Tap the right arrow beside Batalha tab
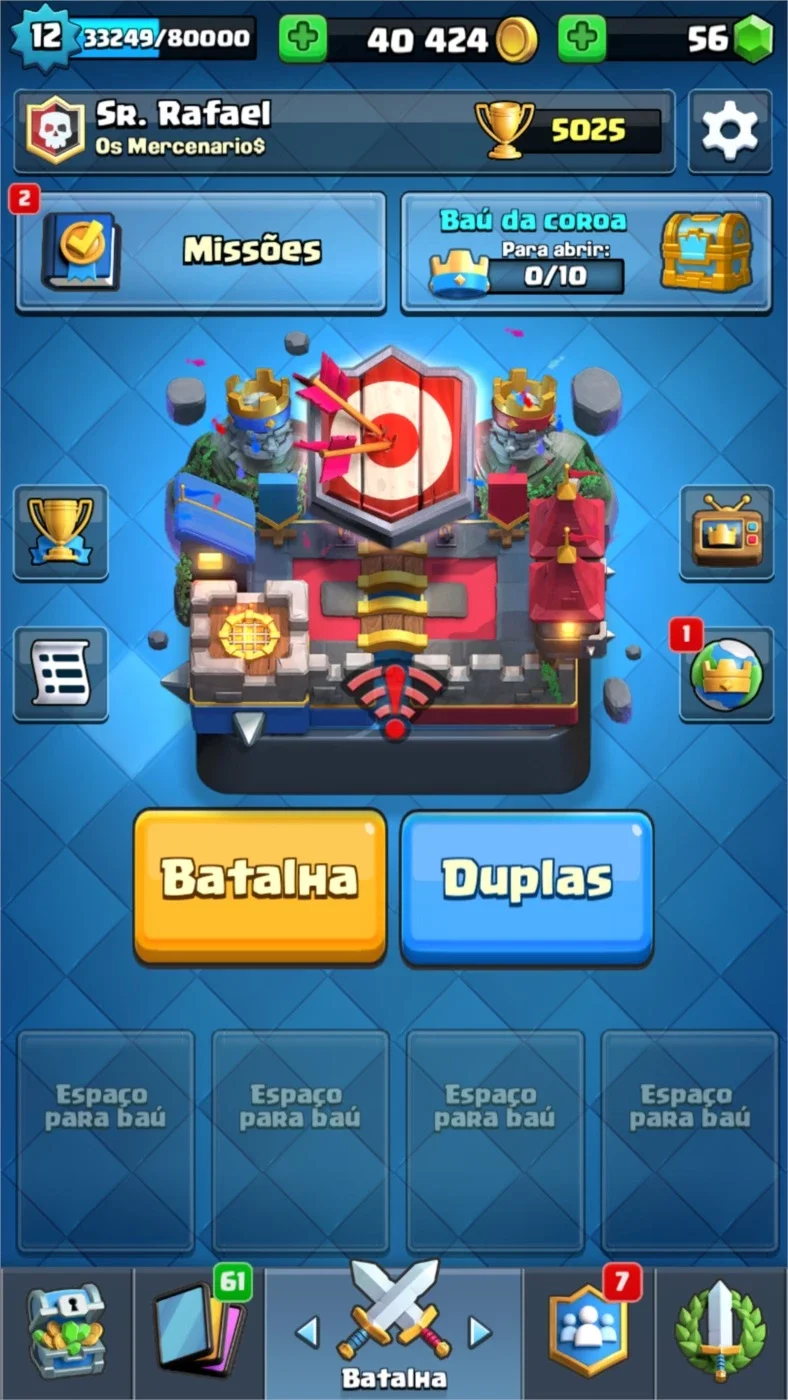 480,1331
